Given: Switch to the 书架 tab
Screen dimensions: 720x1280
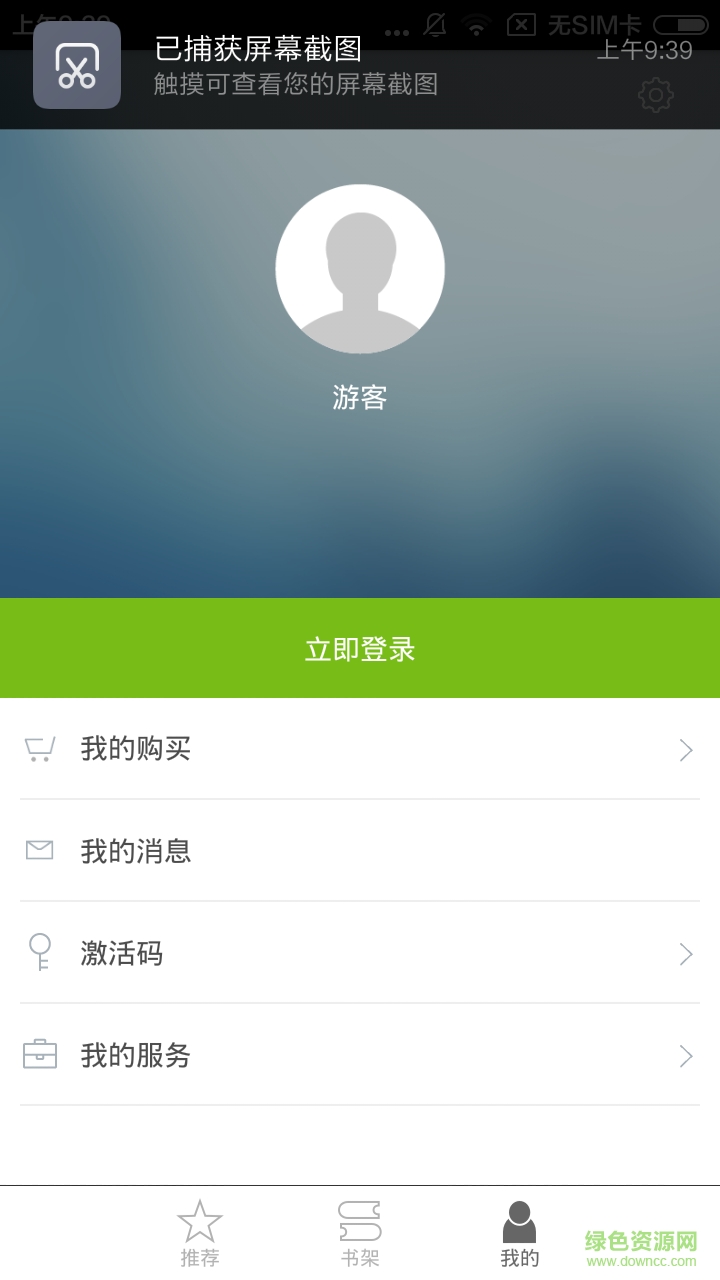Looking at the screenshot, I should (x=360, y=1232).
